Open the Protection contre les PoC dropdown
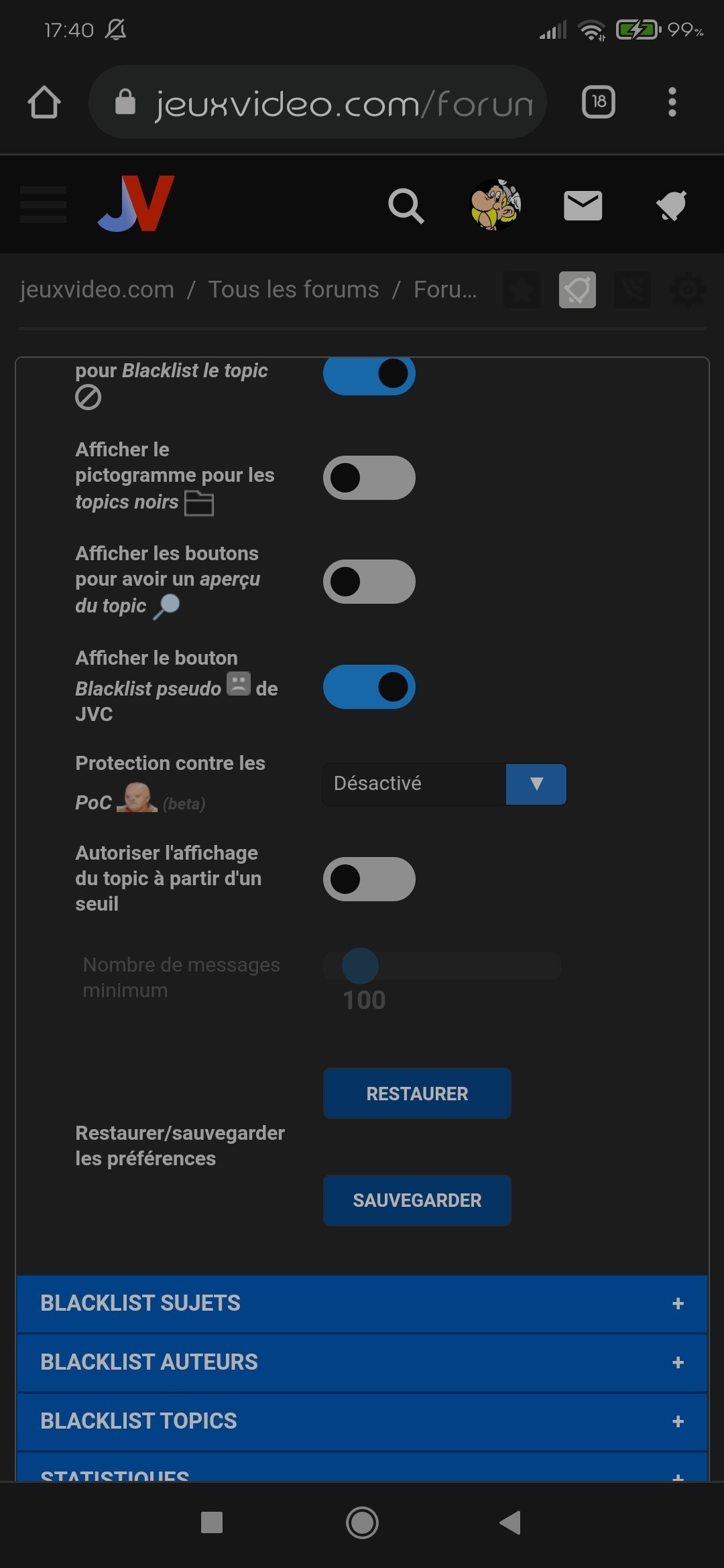This screenshot has width=724, height=1568. click(x=444, y=784)
